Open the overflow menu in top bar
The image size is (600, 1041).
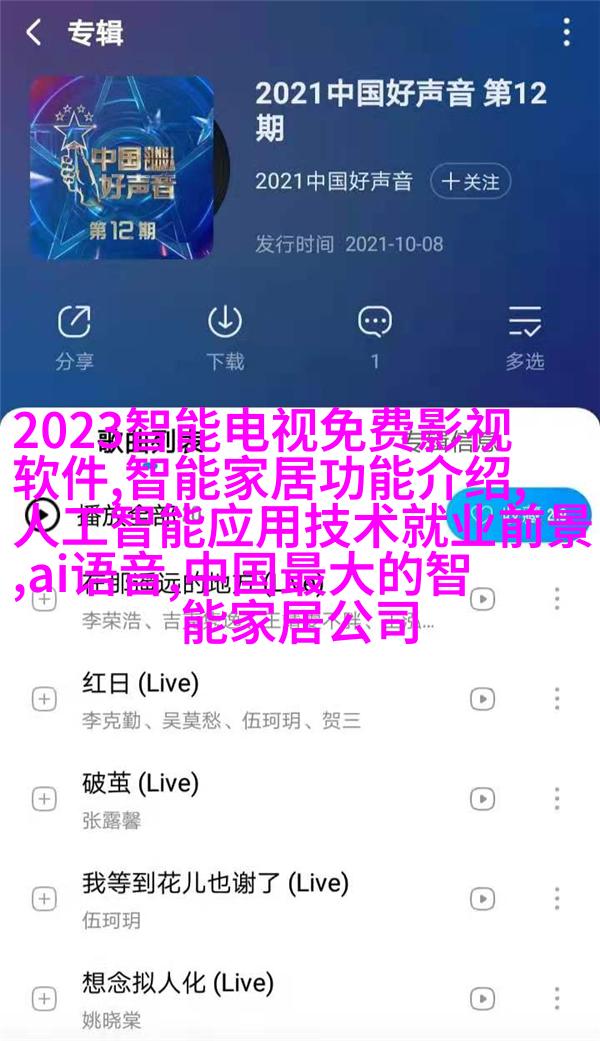point(566,33)
